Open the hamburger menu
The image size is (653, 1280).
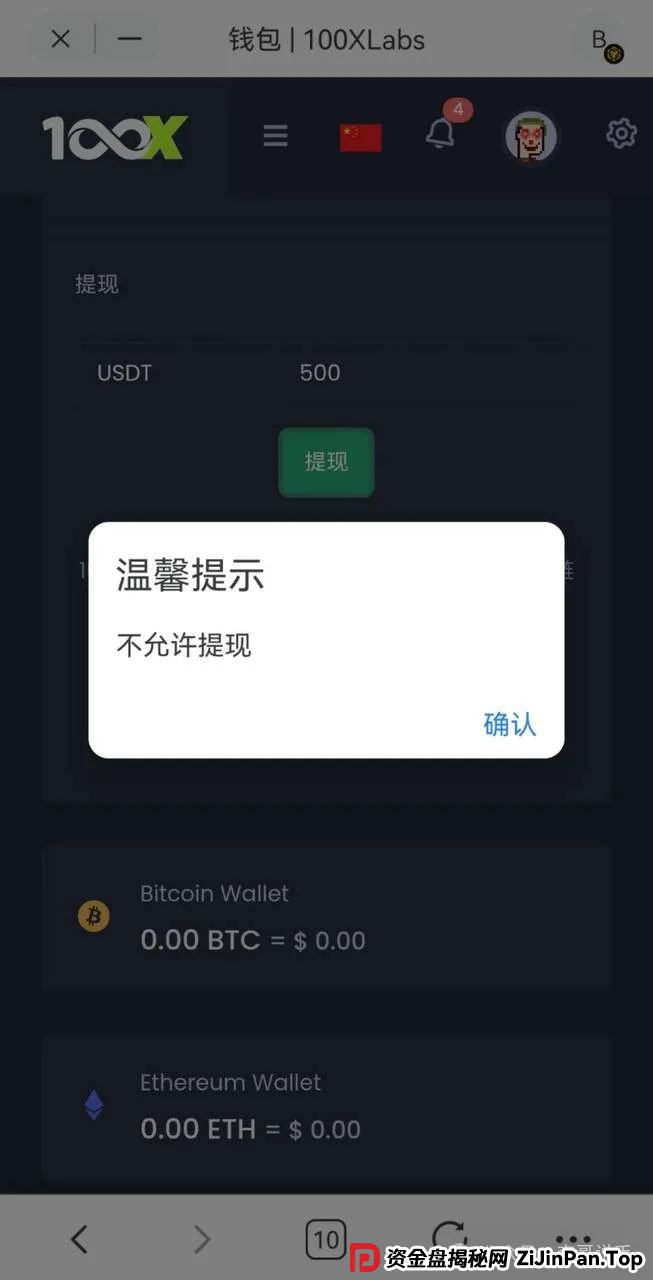coord(275,135)
